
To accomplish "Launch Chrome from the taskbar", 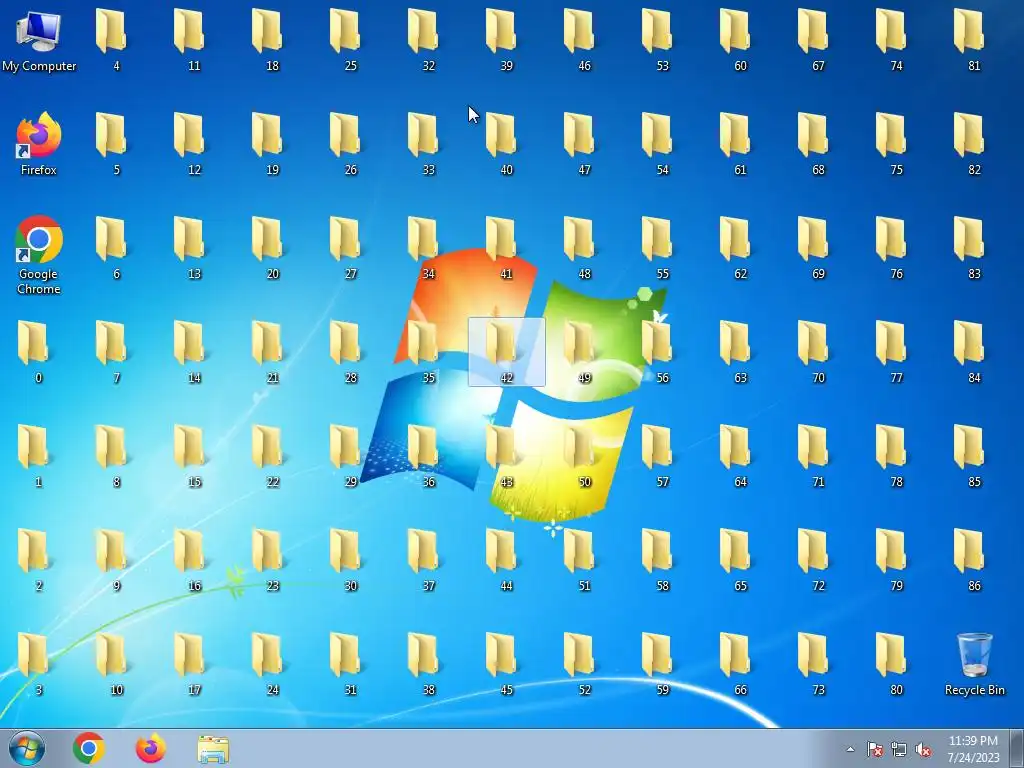I will 89,748.
